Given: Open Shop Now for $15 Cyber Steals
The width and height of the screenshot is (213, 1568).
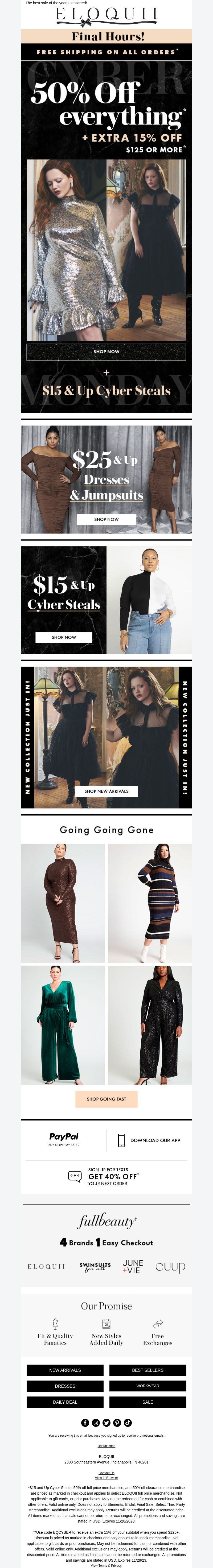Looking at the screenshot, I should coord(63,637).
